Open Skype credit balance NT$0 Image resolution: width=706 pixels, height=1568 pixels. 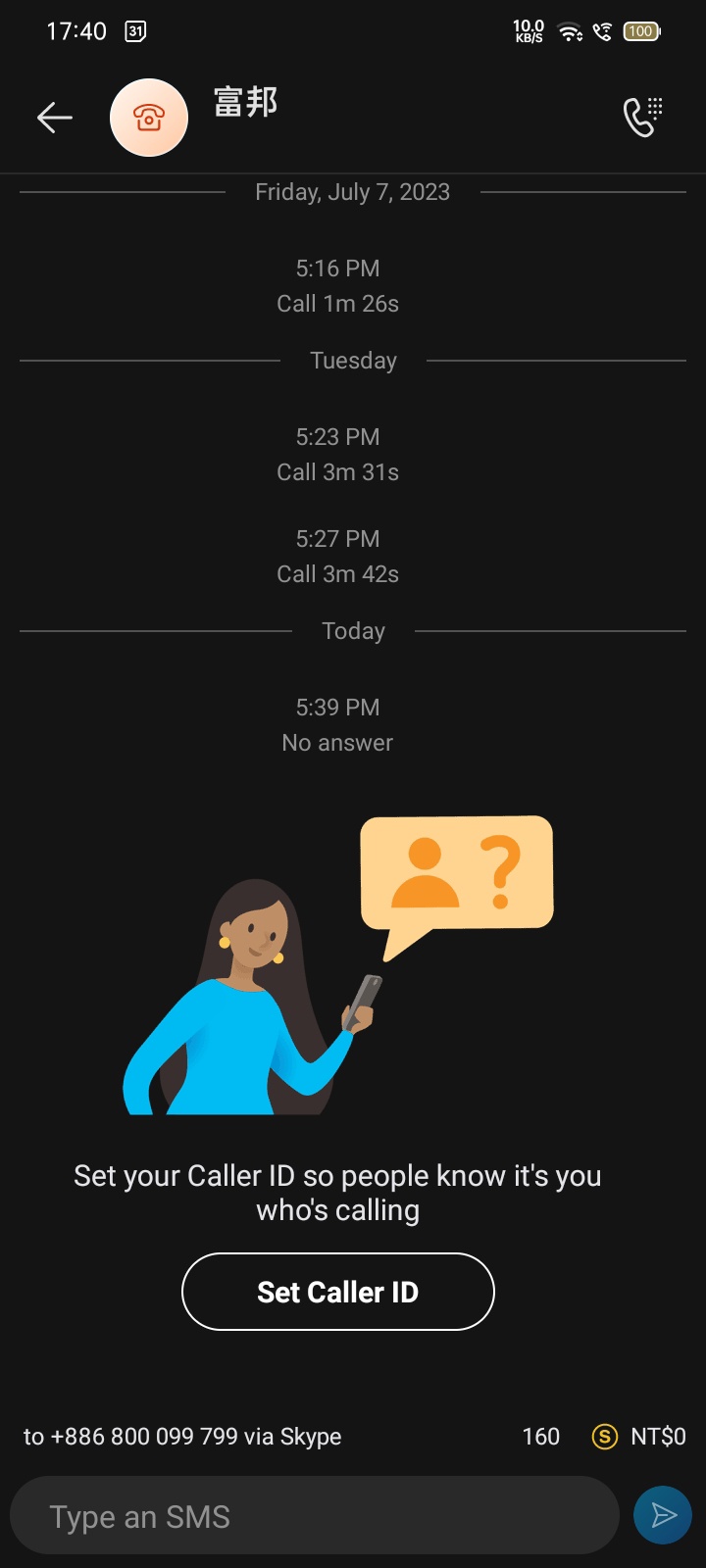coord(639,1437)
